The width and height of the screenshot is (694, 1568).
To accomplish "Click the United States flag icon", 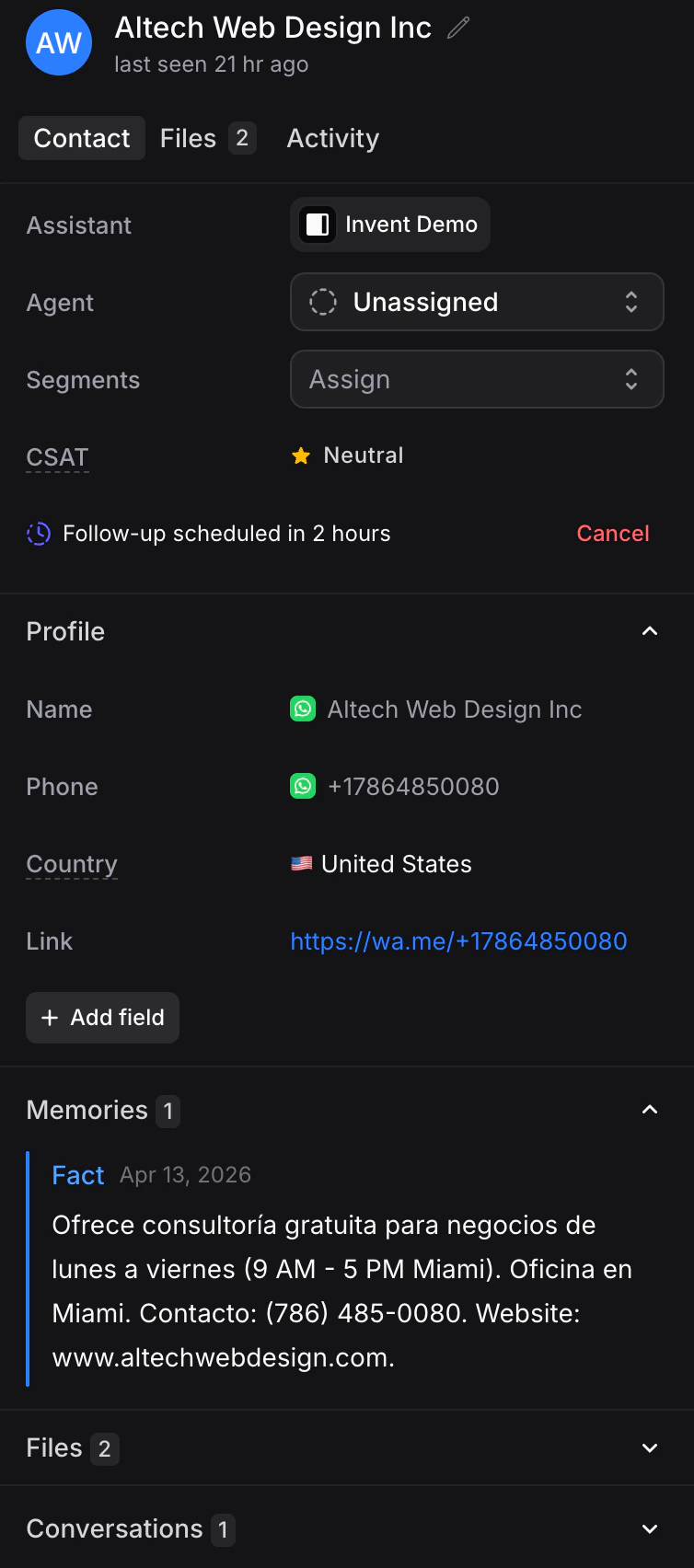I will pos(302,863).
